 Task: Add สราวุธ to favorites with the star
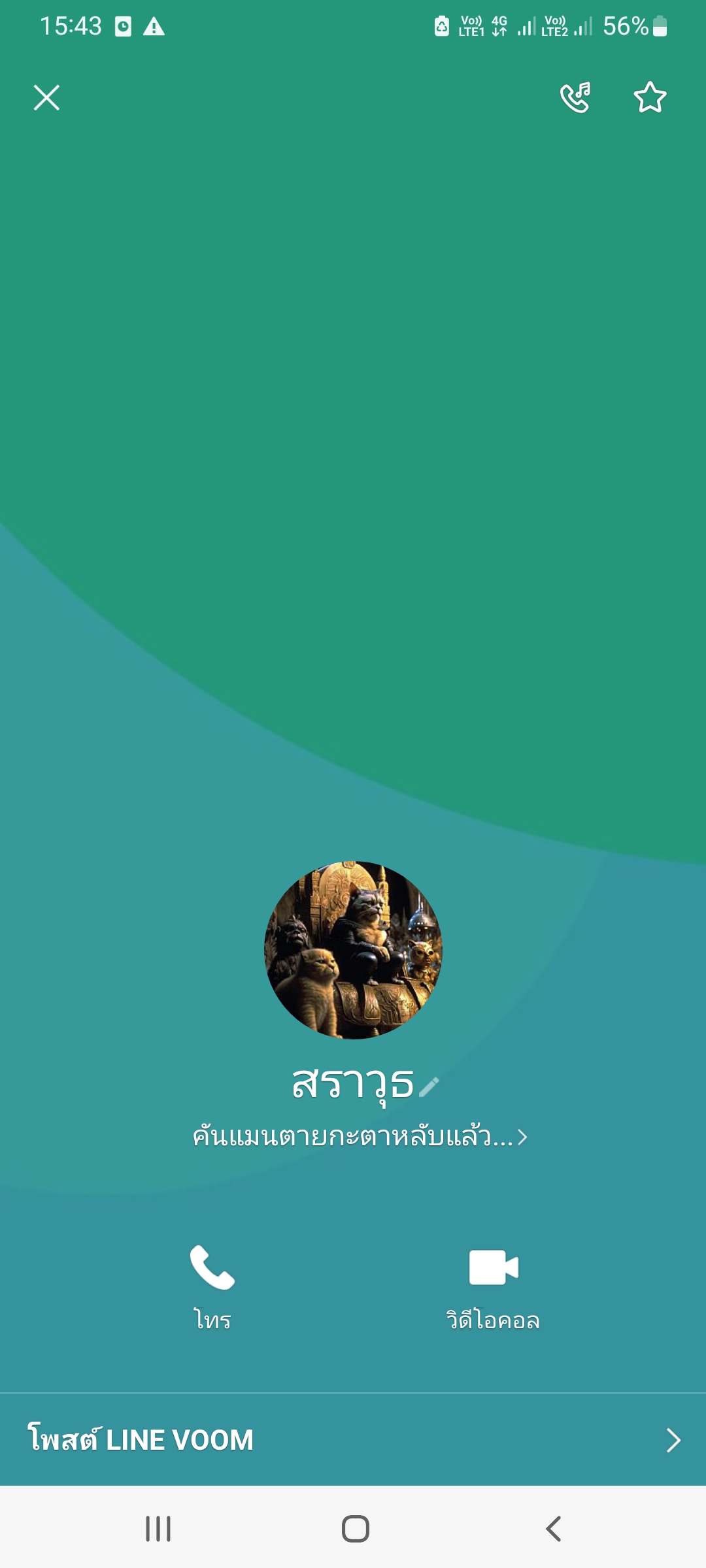650,98
